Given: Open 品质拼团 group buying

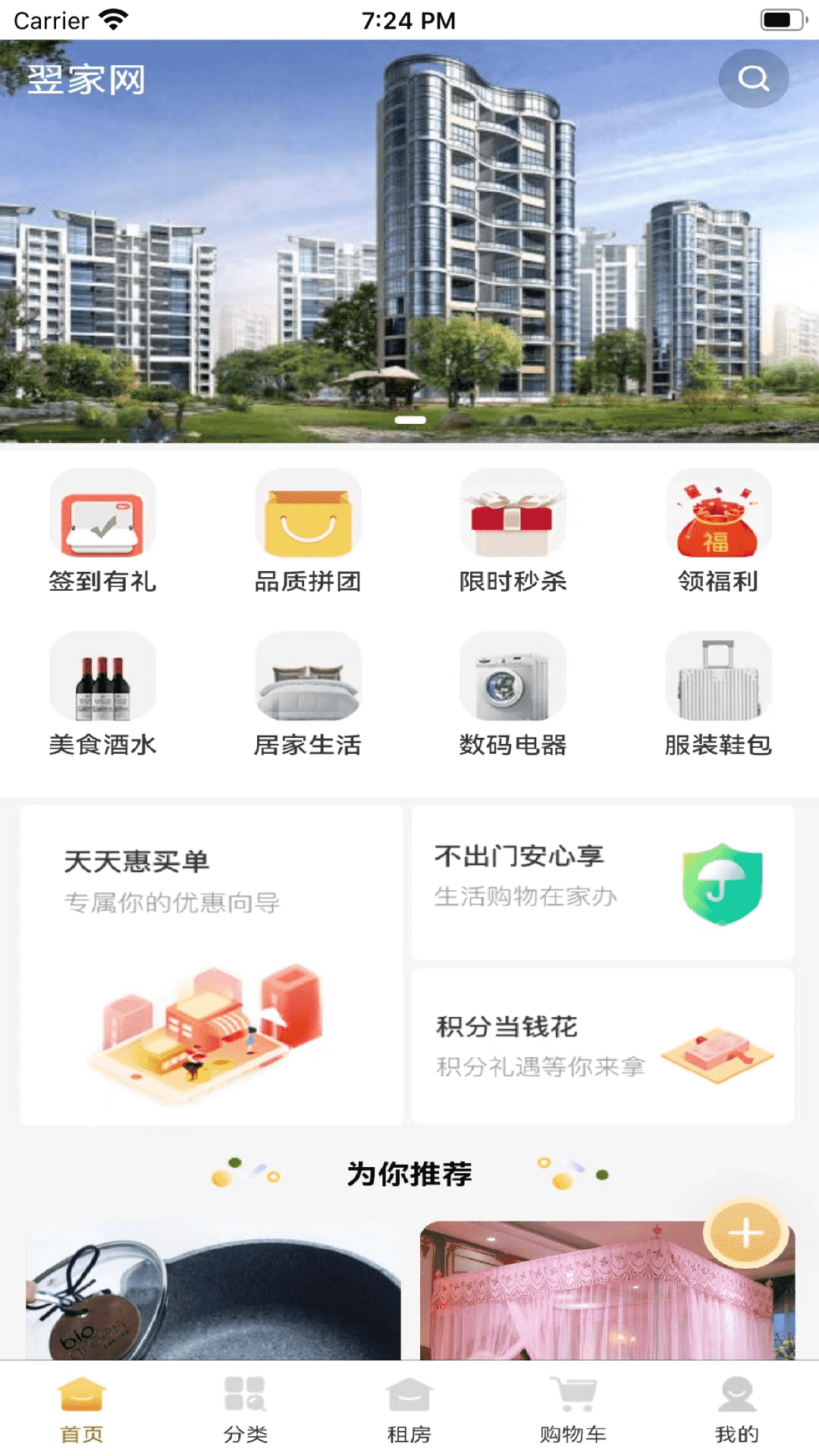Looking at the screenshot, I should 308,531.
